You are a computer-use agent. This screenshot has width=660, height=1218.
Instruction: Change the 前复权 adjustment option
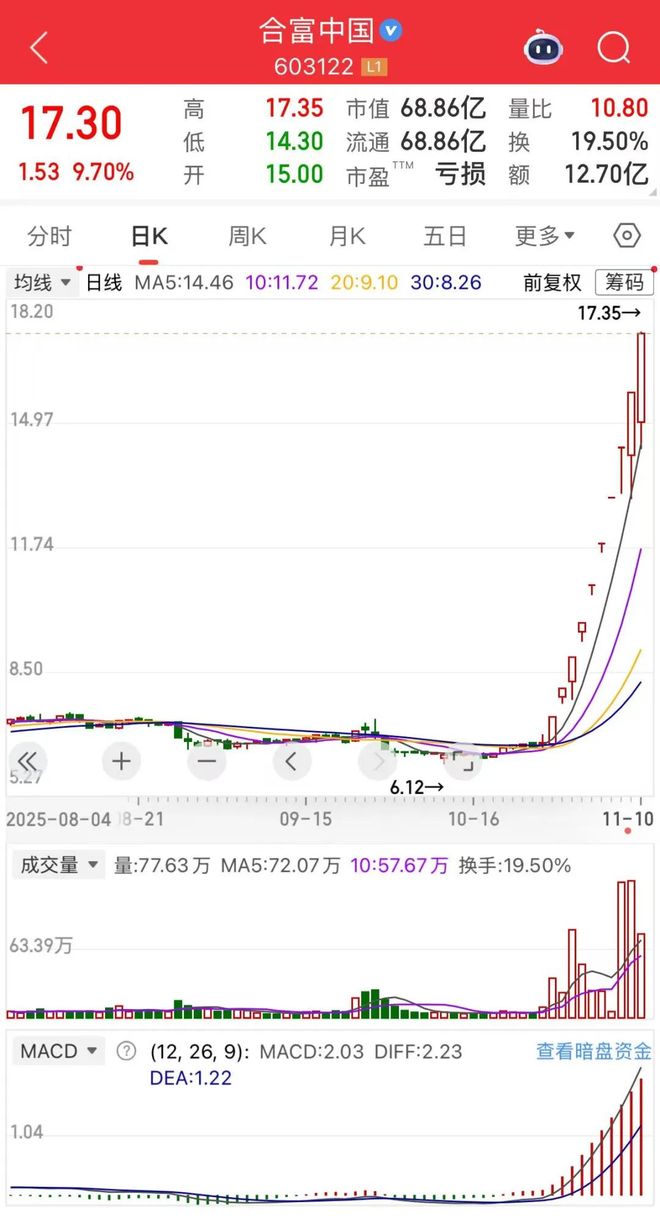tap(552, 283)
